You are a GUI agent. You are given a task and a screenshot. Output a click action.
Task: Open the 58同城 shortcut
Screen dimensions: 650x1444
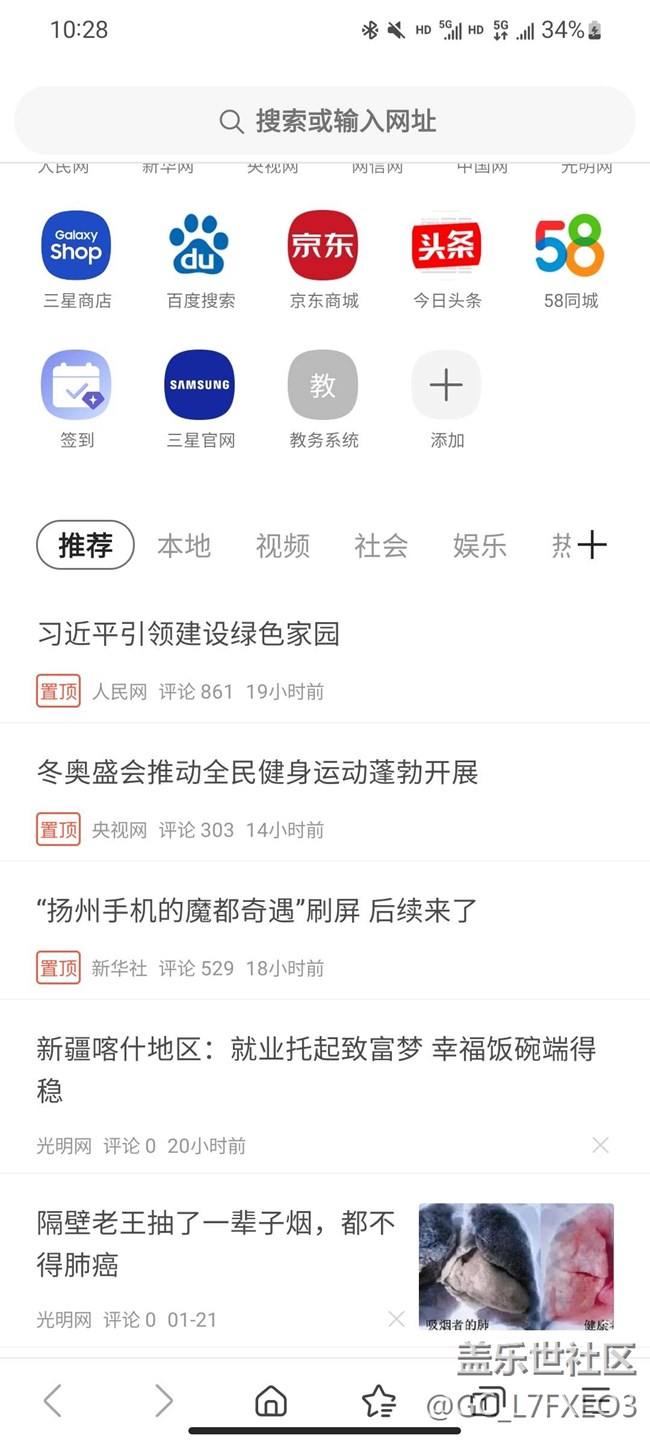(x=570, y=246)
